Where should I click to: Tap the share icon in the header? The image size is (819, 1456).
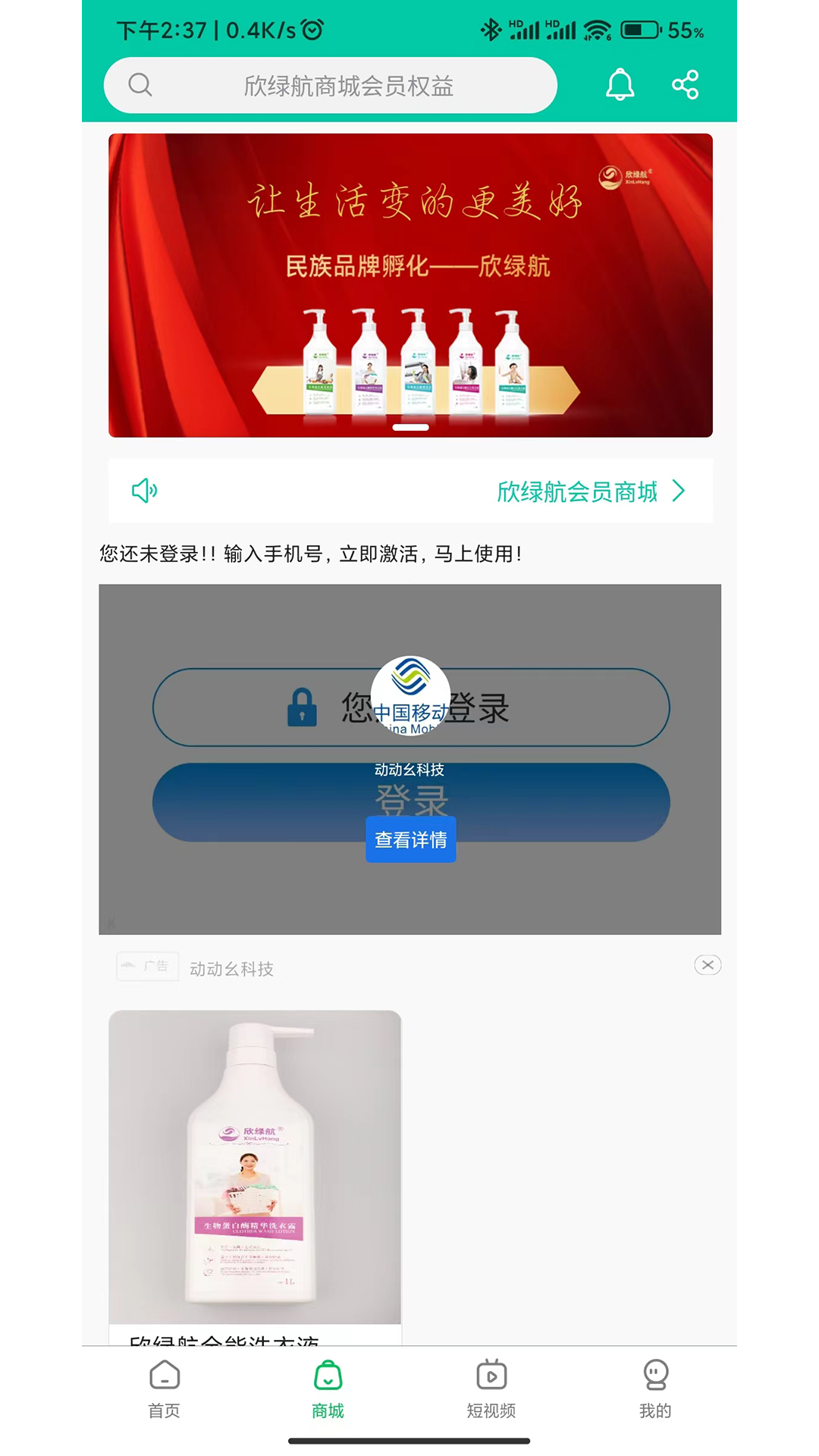tap(685, 84)
